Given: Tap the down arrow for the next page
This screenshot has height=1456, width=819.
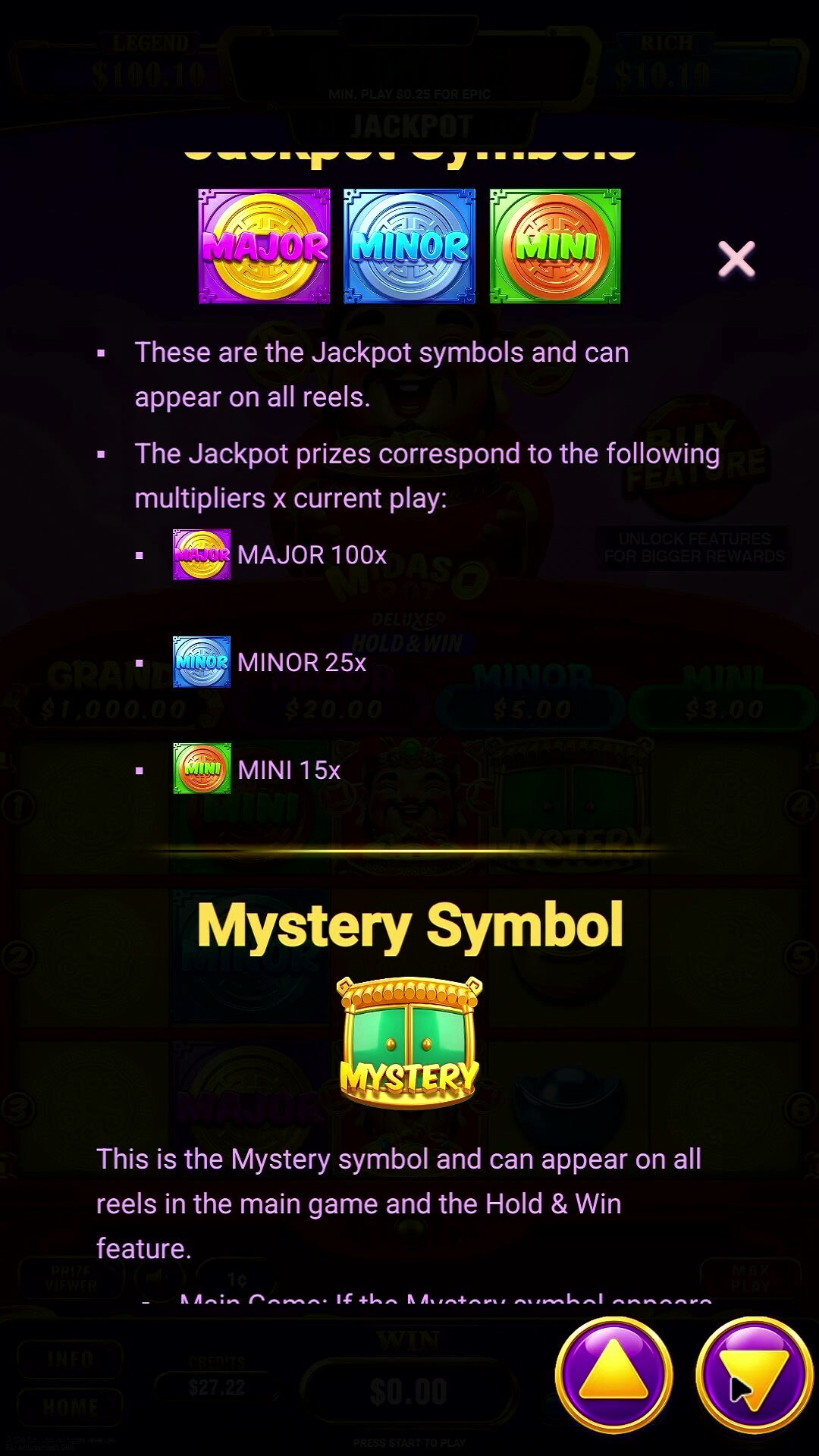Looking at the screenshot, I should [x=755, y=1375].
